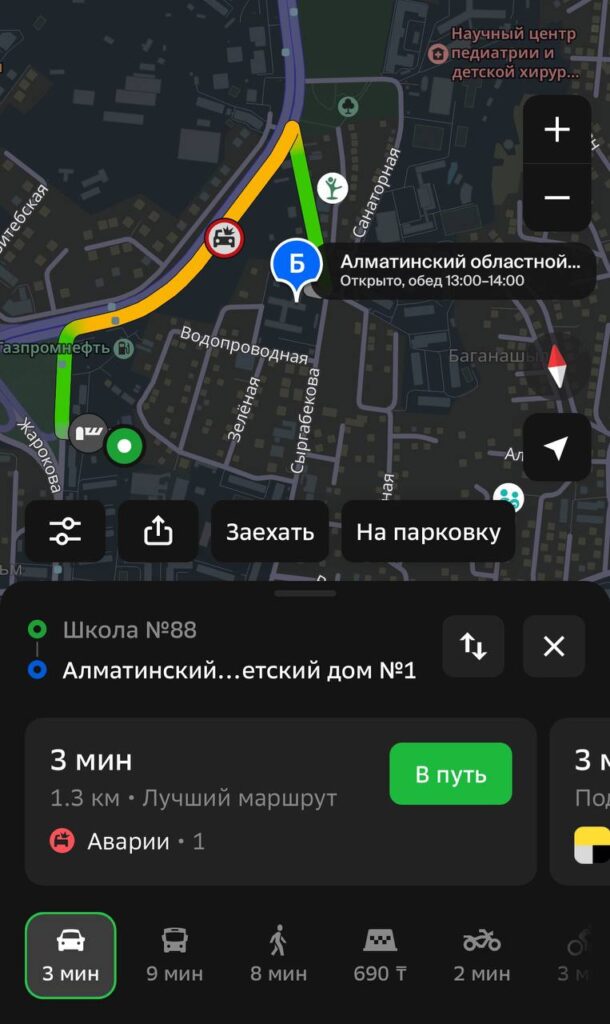Start navigation with В путь
This screenshot has width=610, height=1024.
click(450, 774)
